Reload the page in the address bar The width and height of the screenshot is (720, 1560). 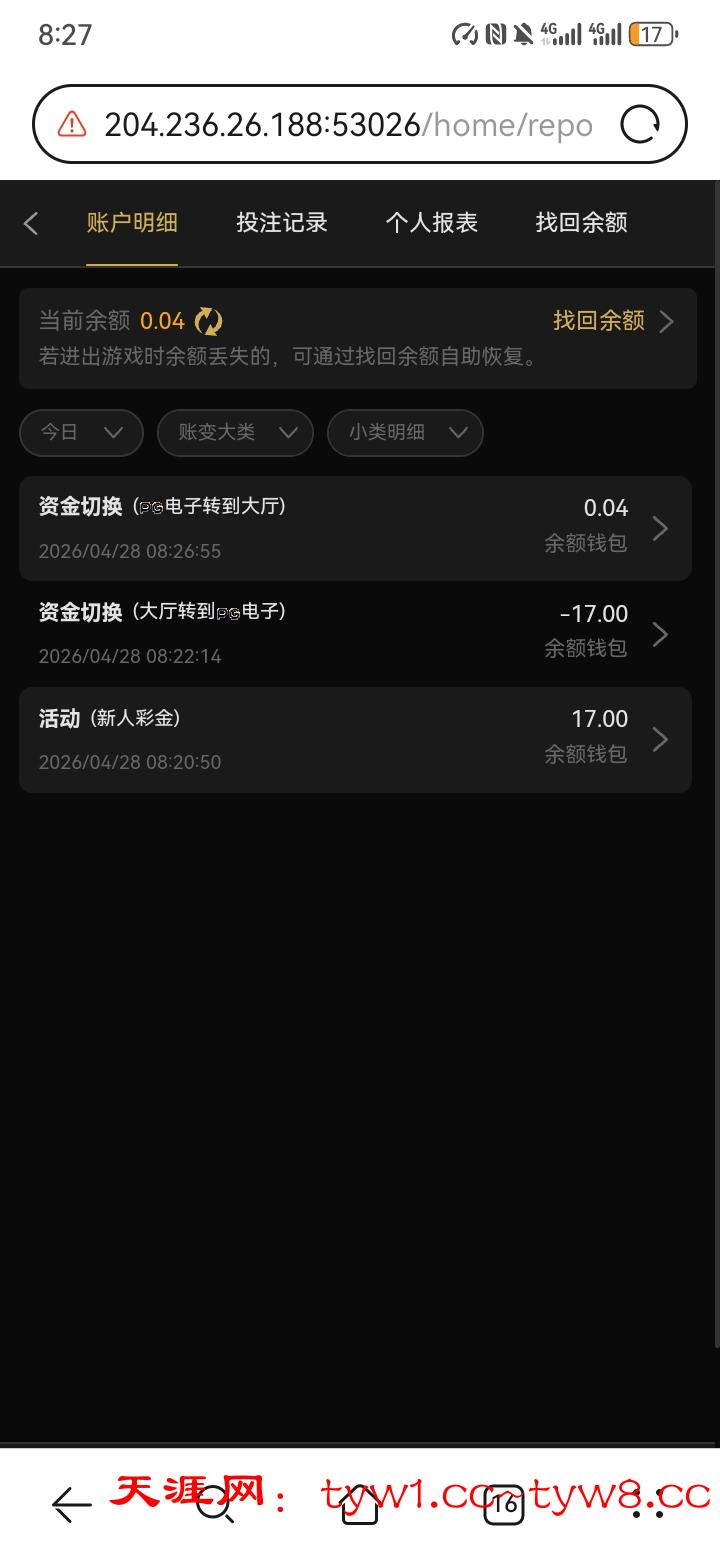pyautogui.click(x=640, y=125)
